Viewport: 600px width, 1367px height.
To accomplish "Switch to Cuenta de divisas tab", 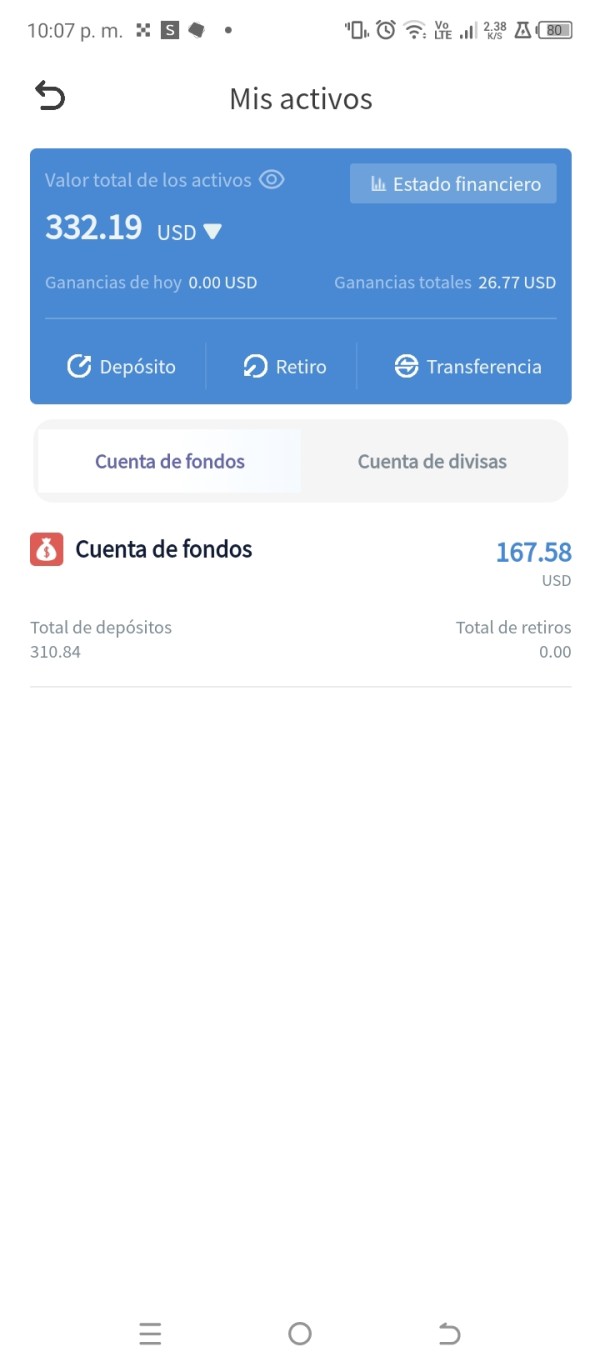I will pos(432,461).
